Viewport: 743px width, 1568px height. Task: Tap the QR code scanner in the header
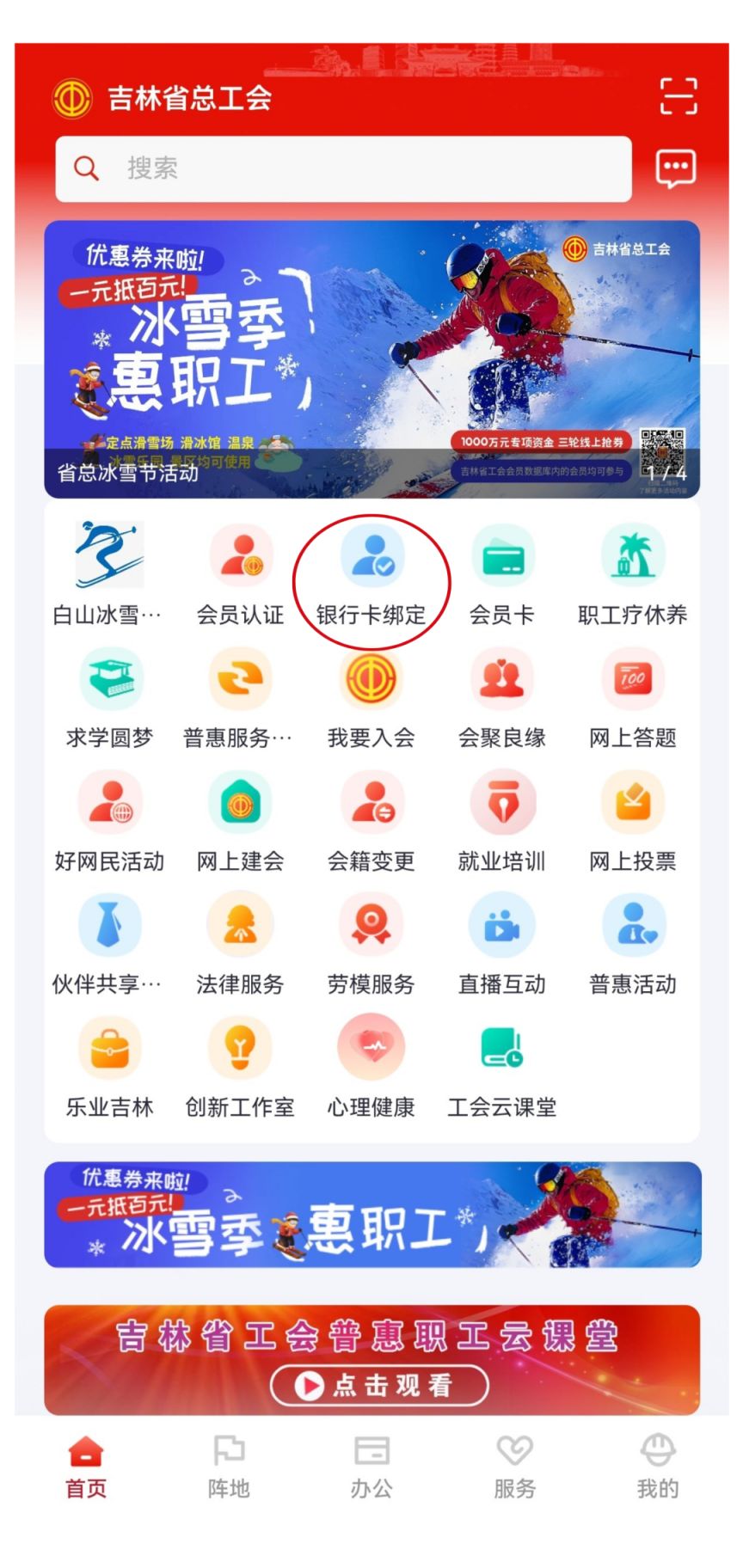(679, 97)
